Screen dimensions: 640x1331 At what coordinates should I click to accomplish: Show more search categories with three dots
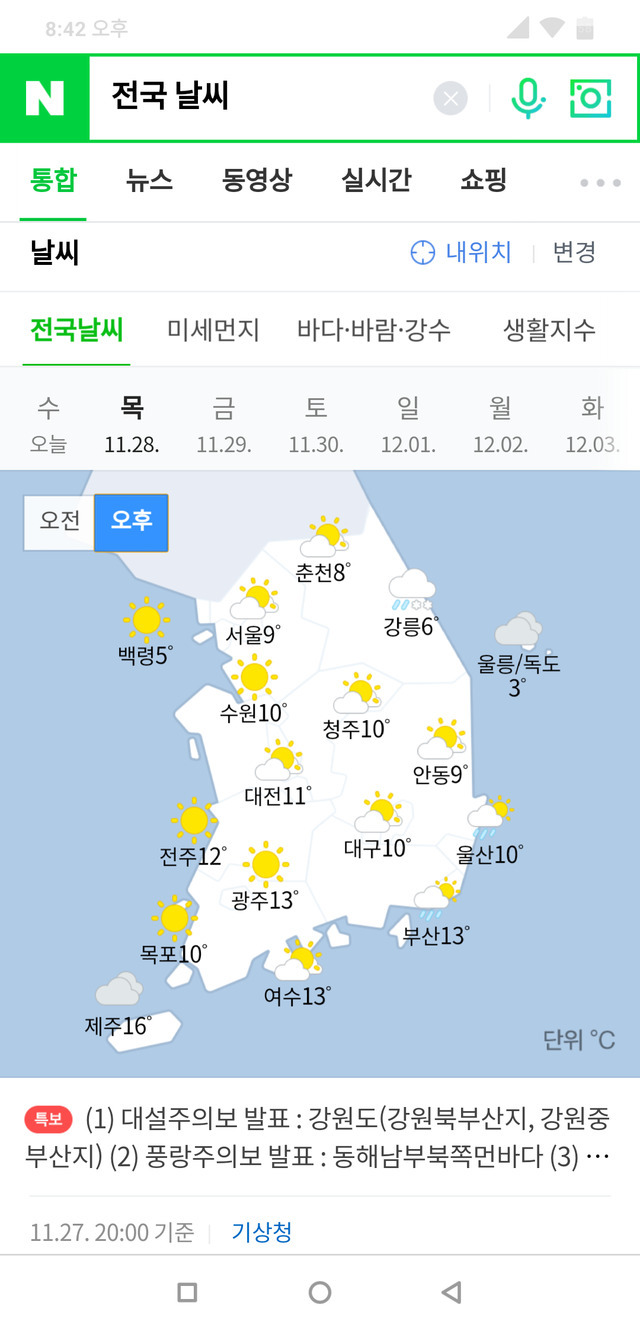tap(600, 183)
